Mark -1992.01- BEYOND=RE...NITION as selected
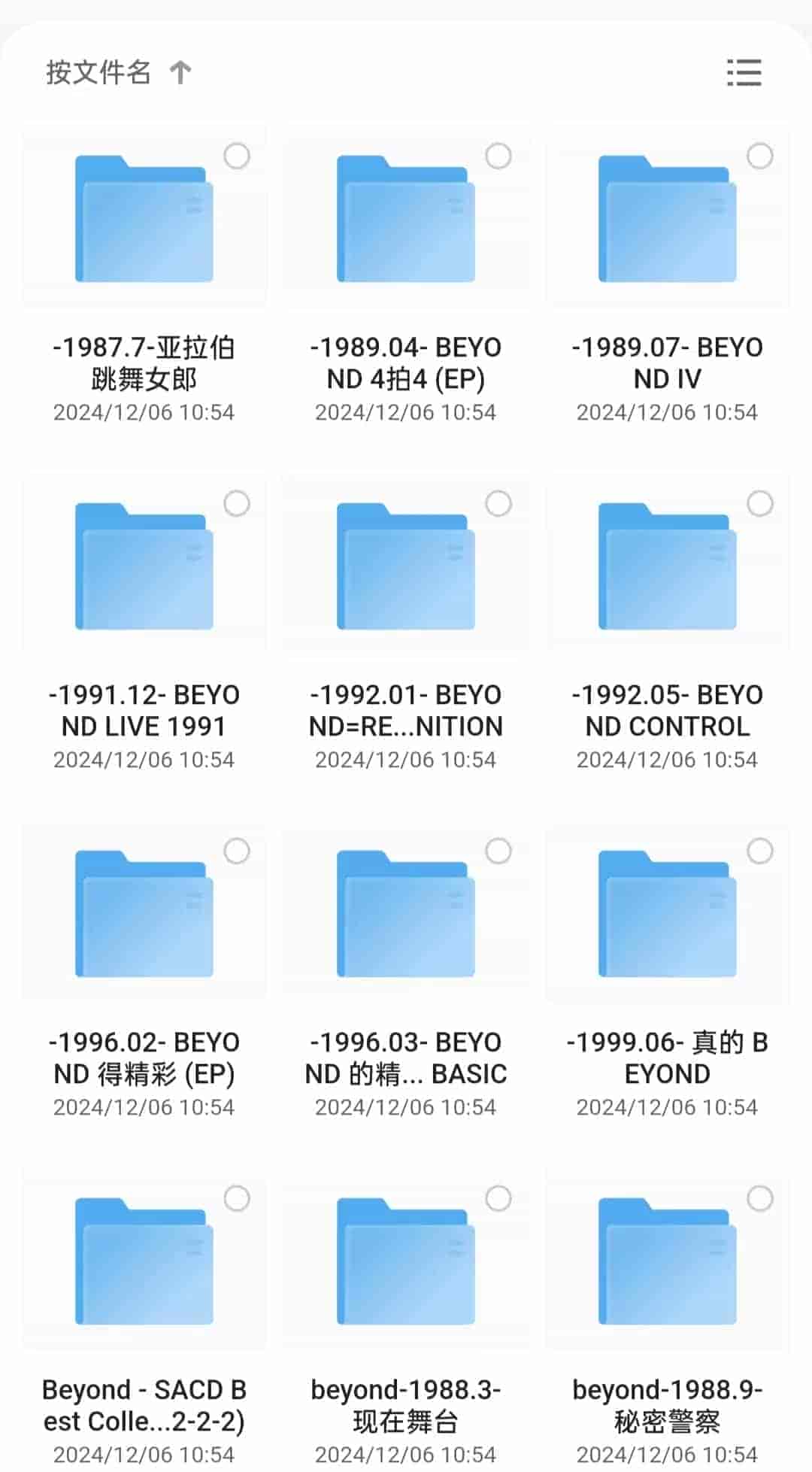 tap(498, 504)
